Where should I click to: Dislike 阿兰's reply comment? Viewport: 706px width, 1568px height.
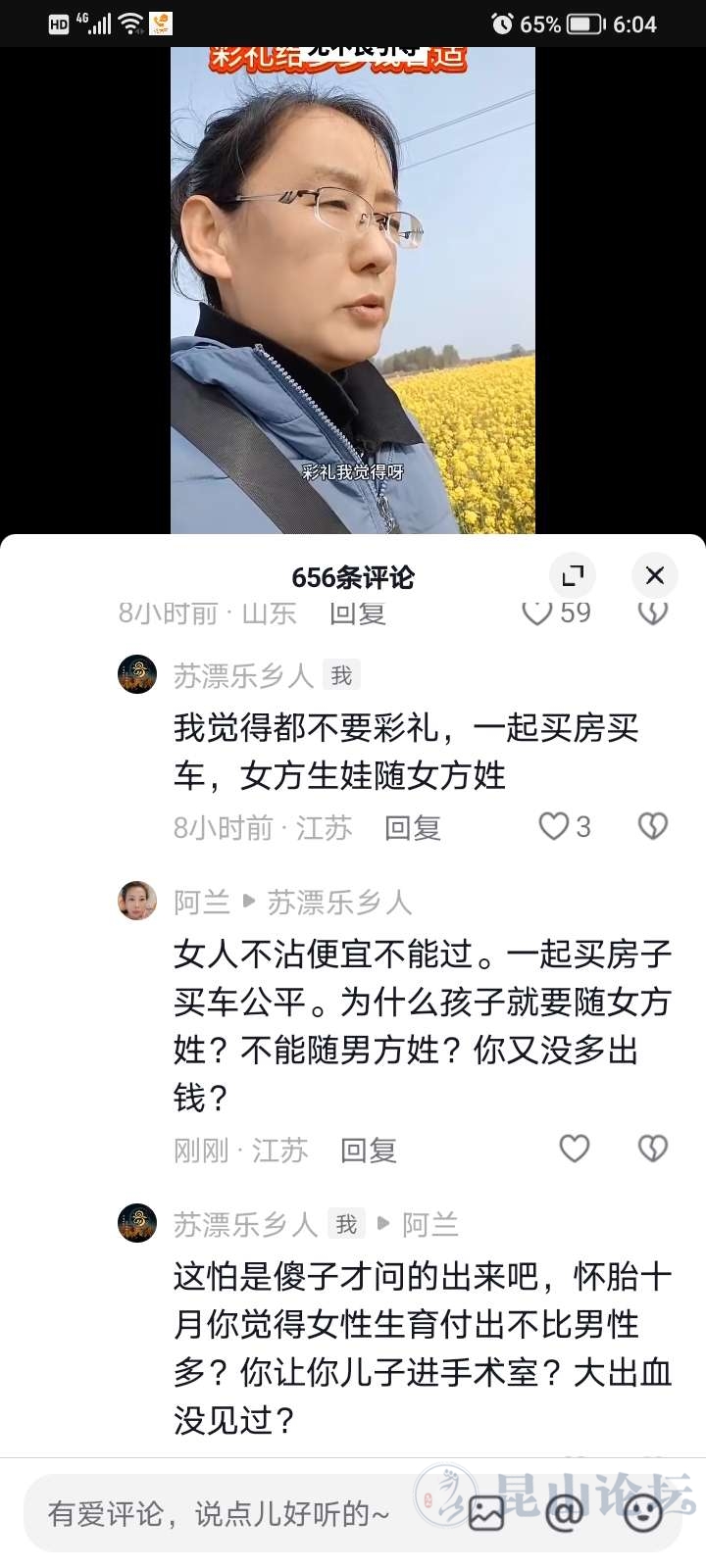tap(653, 1149)
